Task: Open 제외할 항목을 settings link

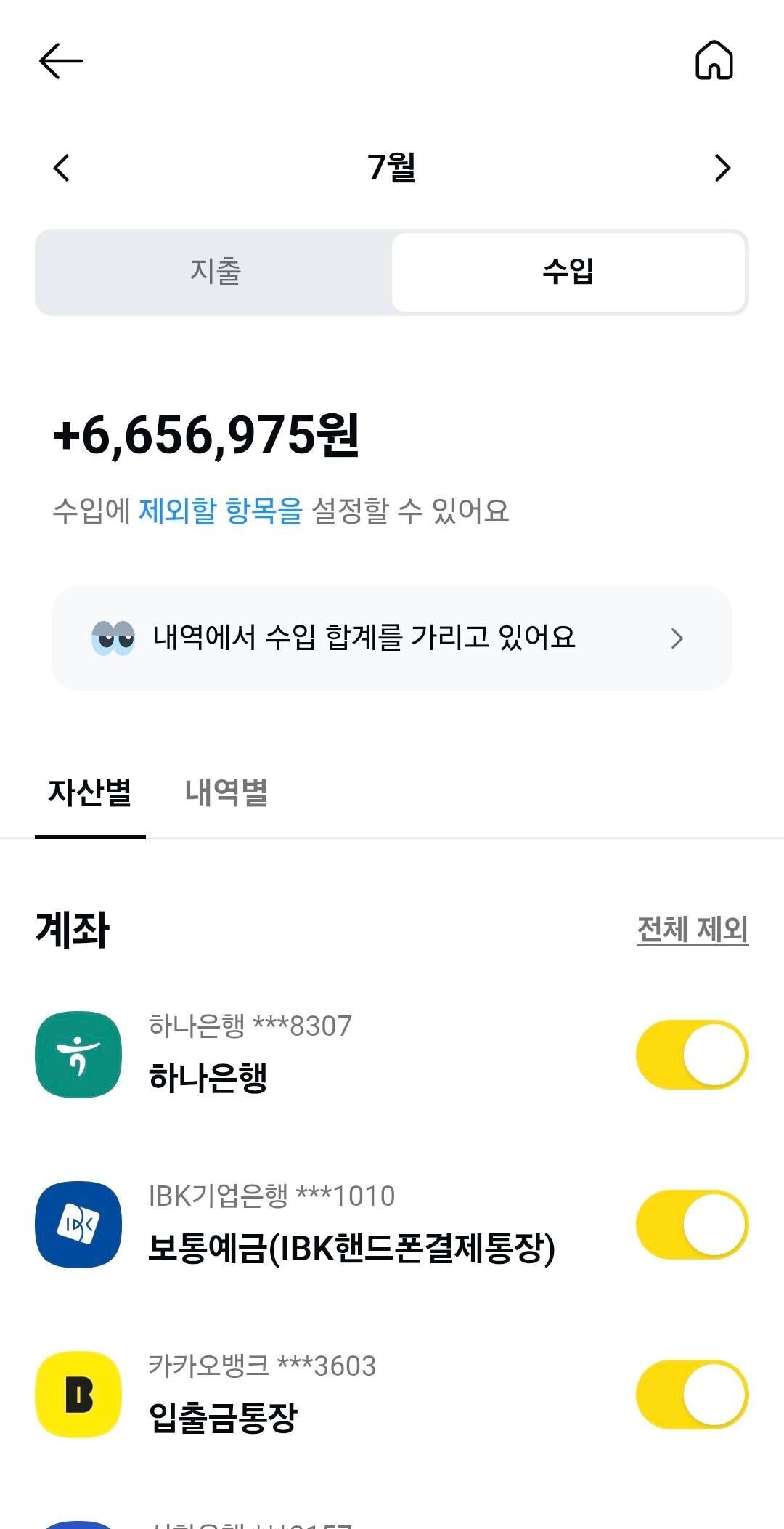Action: 216,511
